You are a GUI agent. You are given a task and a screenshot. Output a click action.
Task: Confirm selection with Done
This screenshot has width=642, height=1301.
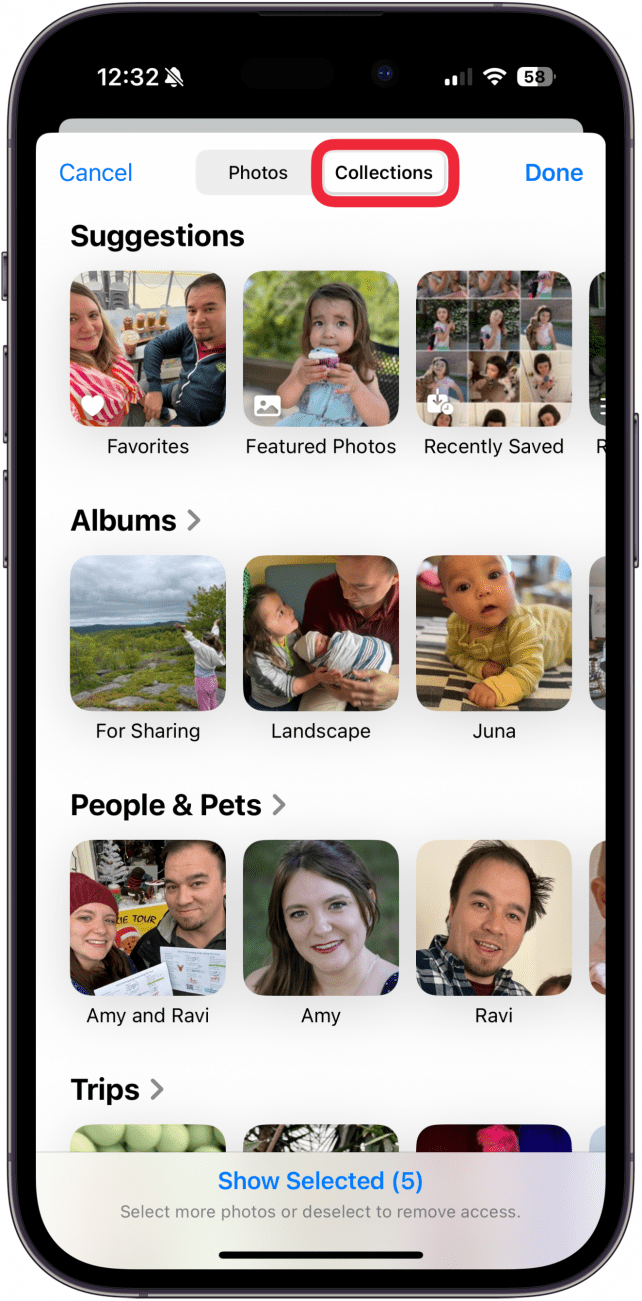pyautogui.click(x=553, y=173)
